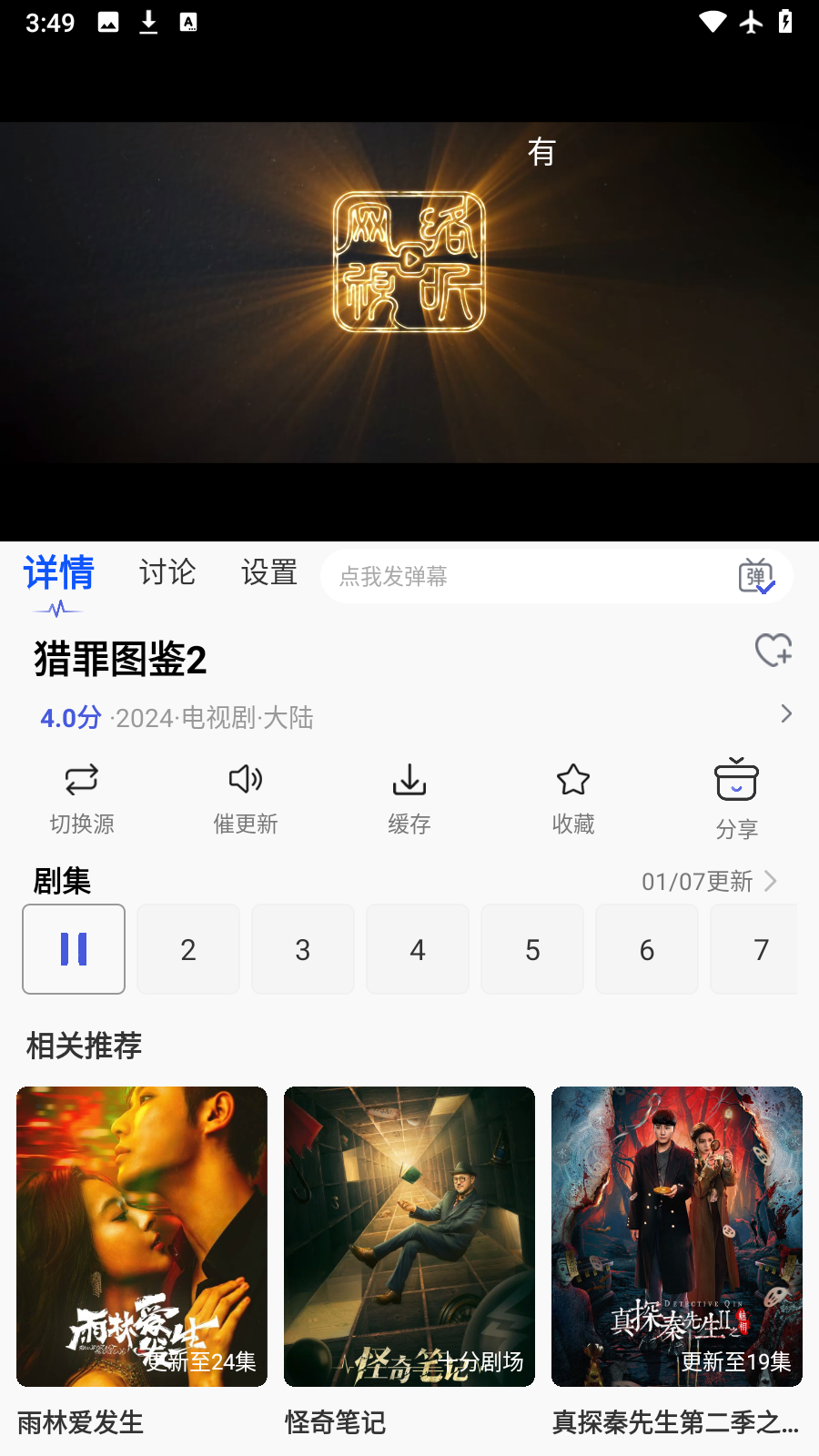Play episode 4
This screenshot has height=1456, width=819.
click(x=418, y=949)
